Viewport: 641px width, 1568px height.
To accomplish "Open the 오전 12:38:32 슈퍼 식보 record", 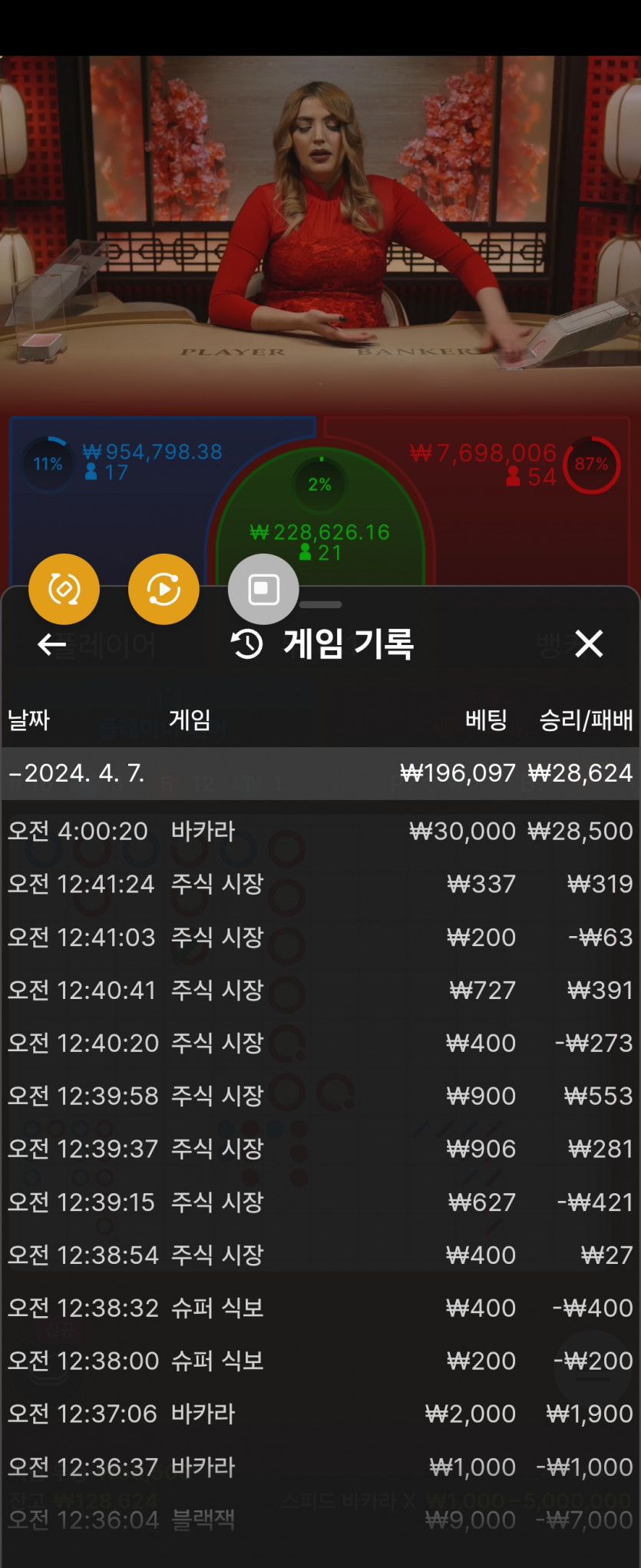I will pyautogui.click(x=320, y=1308).
